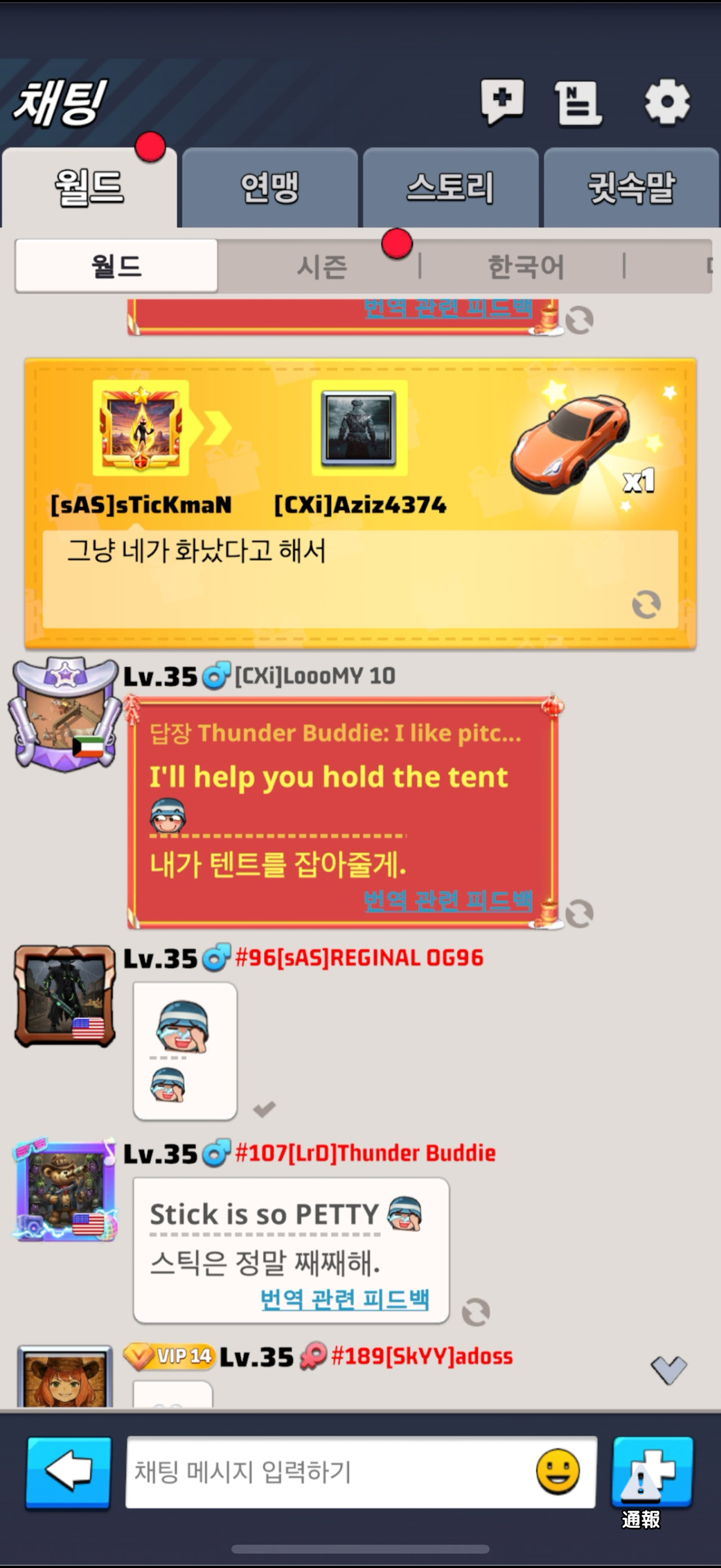721x1568 pixels.
Task: View LoooMY 10's profile avatar
Action: click(x=65, y=716)
